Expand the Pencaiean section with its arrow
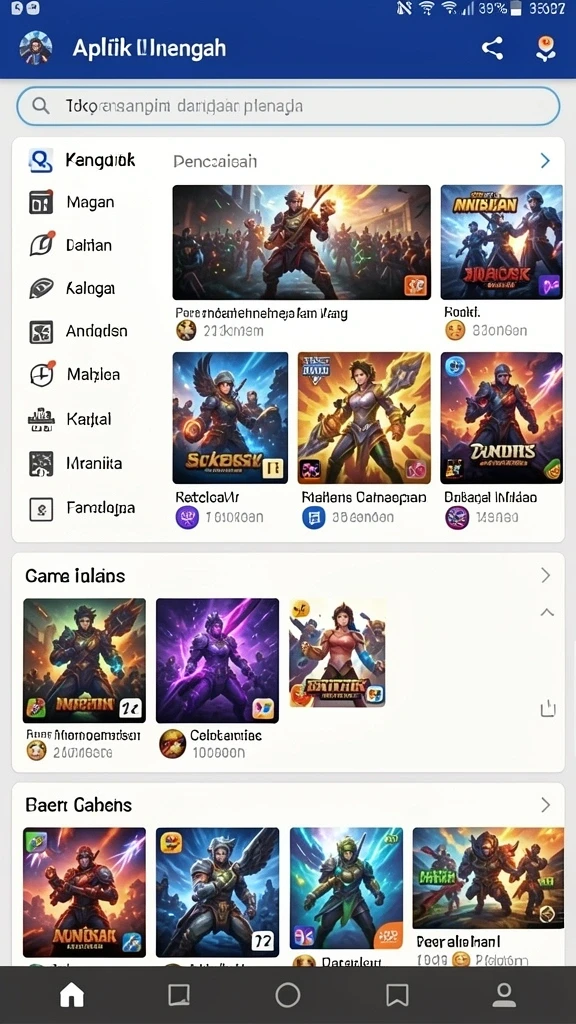 click(545, 161)
